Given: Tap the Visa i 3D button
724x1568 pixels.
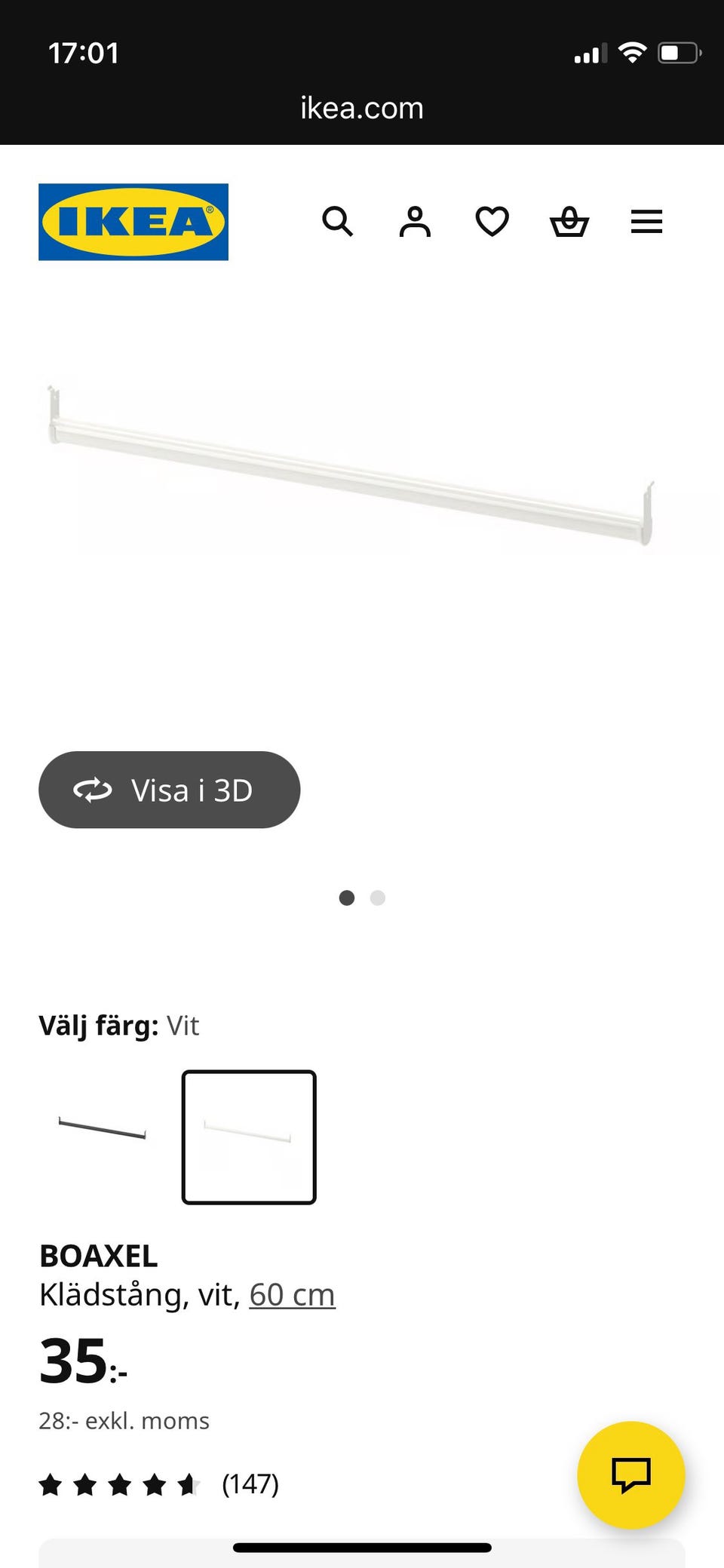Looking at the screenshot, I should pos(169,790).
